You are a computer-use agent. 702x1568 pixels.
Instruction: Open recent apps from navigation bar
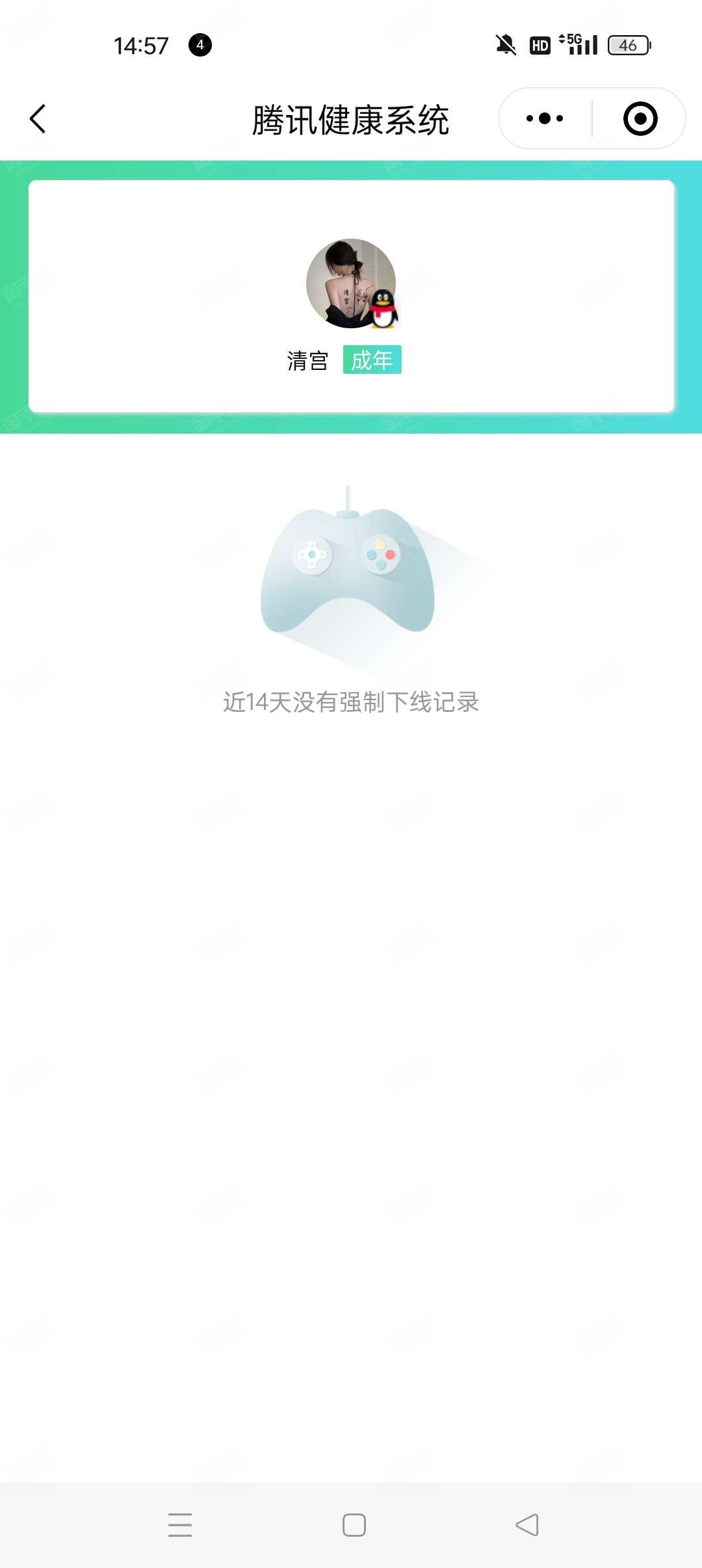coord(180,1524)
